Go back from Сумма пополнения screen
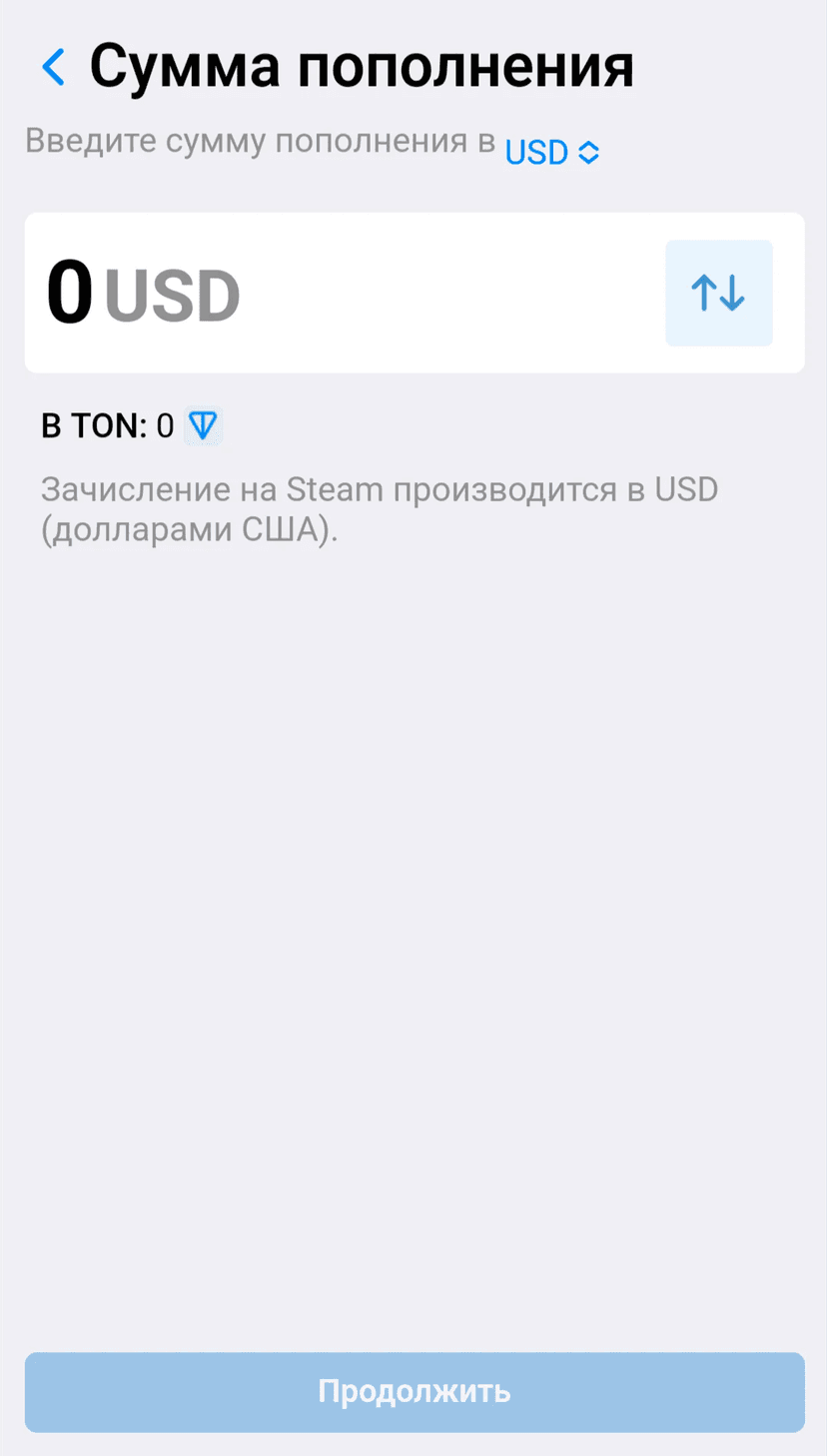Screen dimensions: 827x1456 [x=53, y=68]
